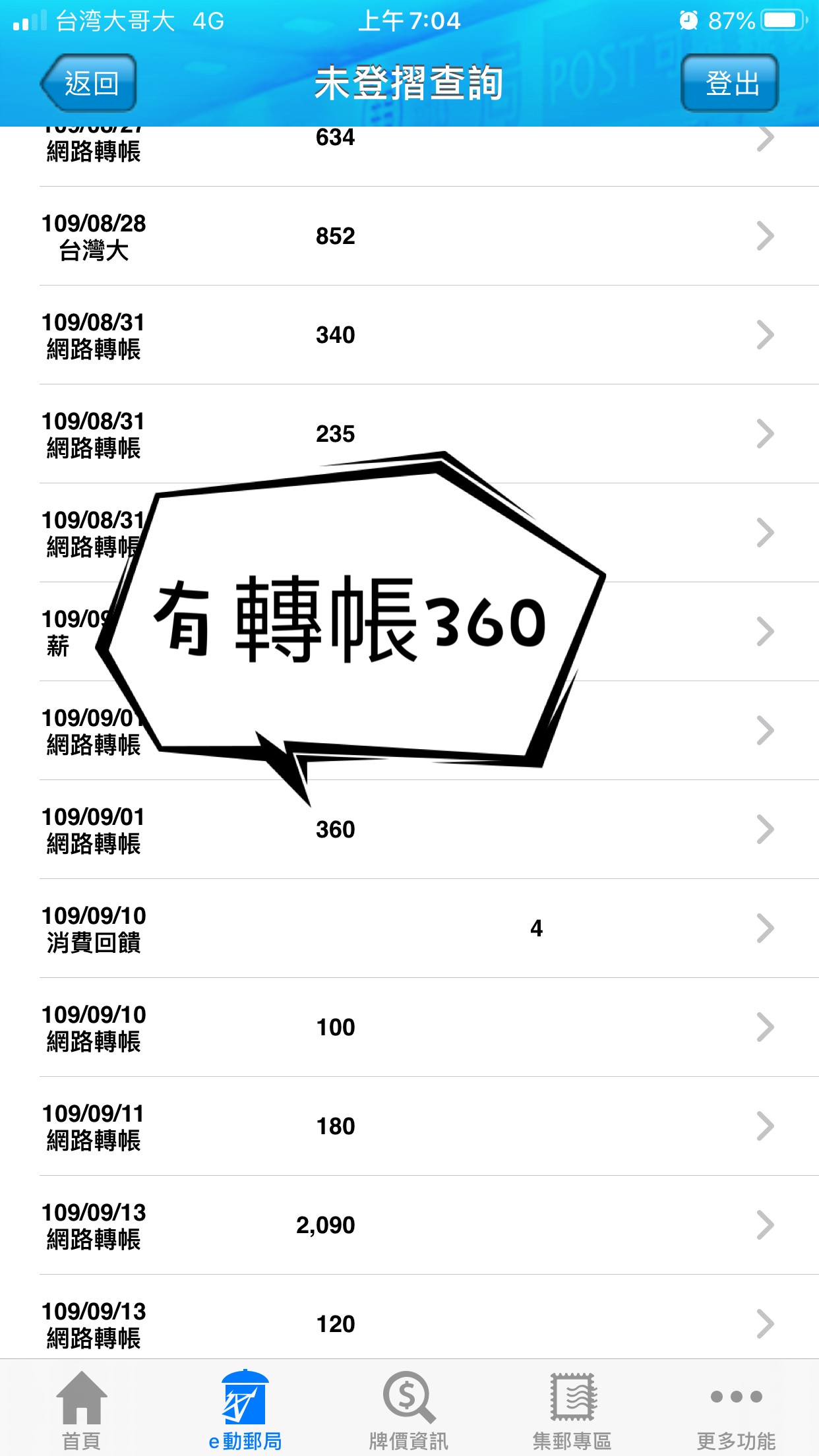Open the 109/09/13 transfer of 2,090
The height and width of the screenshot is (1456, 819).
point(409,1225)
